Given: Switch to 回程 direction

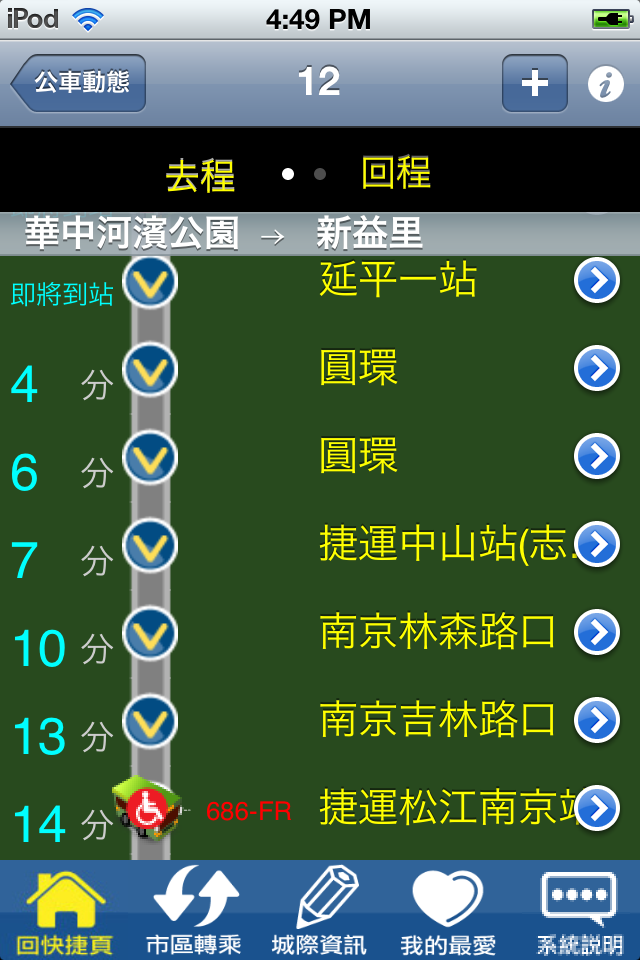Looking at the screenshot, I should pyautogui.click(x=396, y=173).
